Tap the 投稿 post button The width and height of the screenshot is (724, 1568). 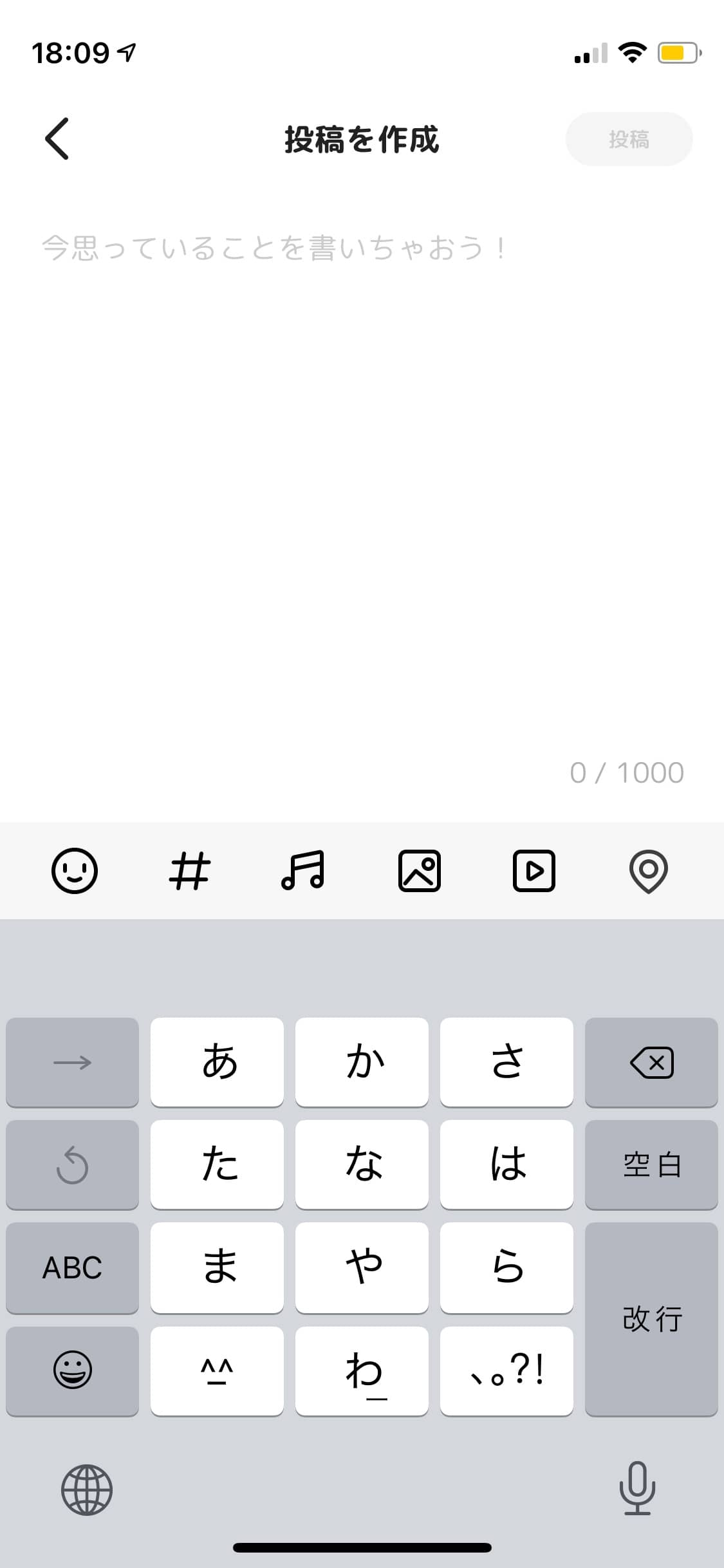pyautogui.click(x=628, y=139)
